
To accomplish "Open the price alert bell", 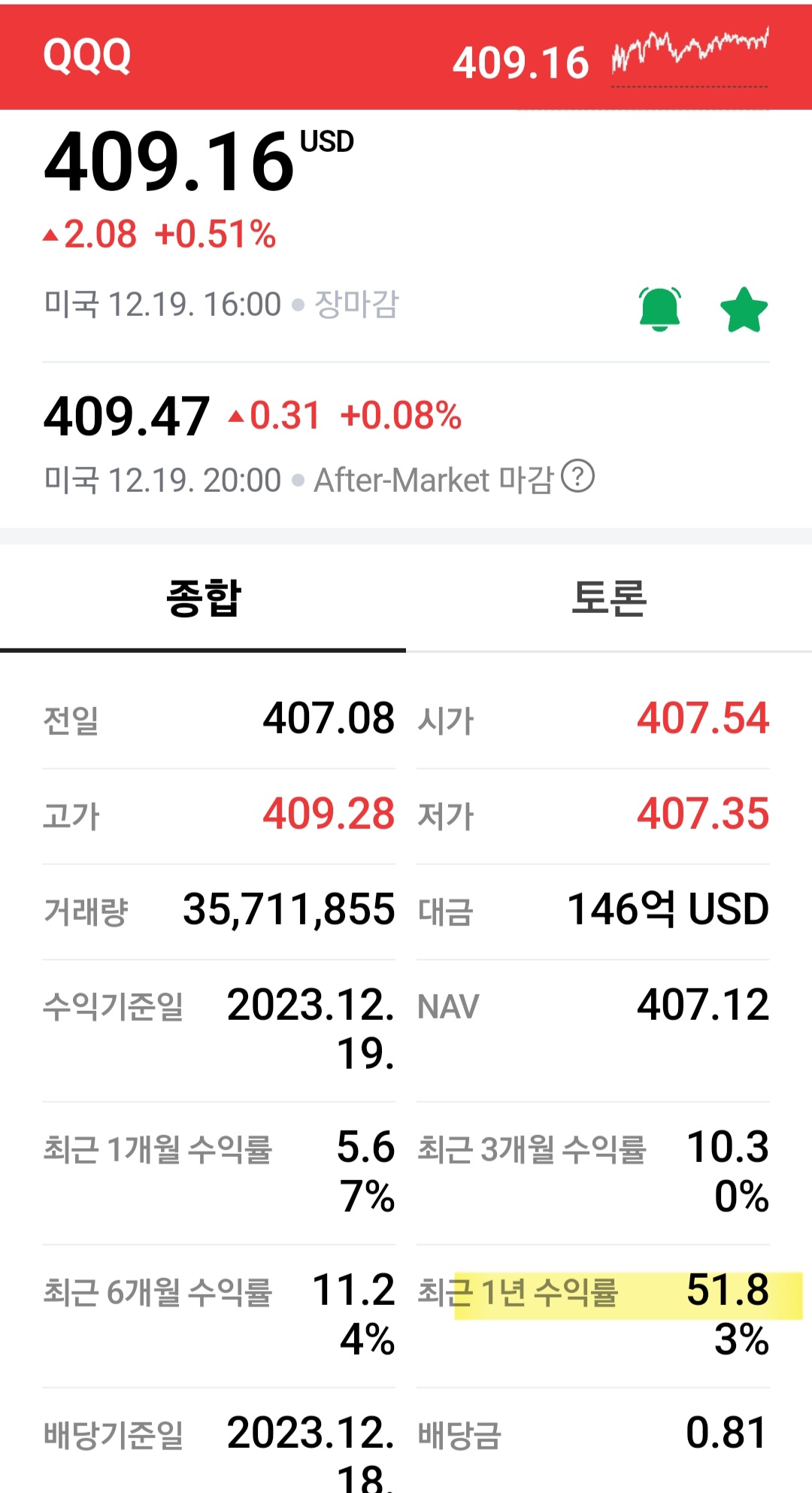I will 660,309.
